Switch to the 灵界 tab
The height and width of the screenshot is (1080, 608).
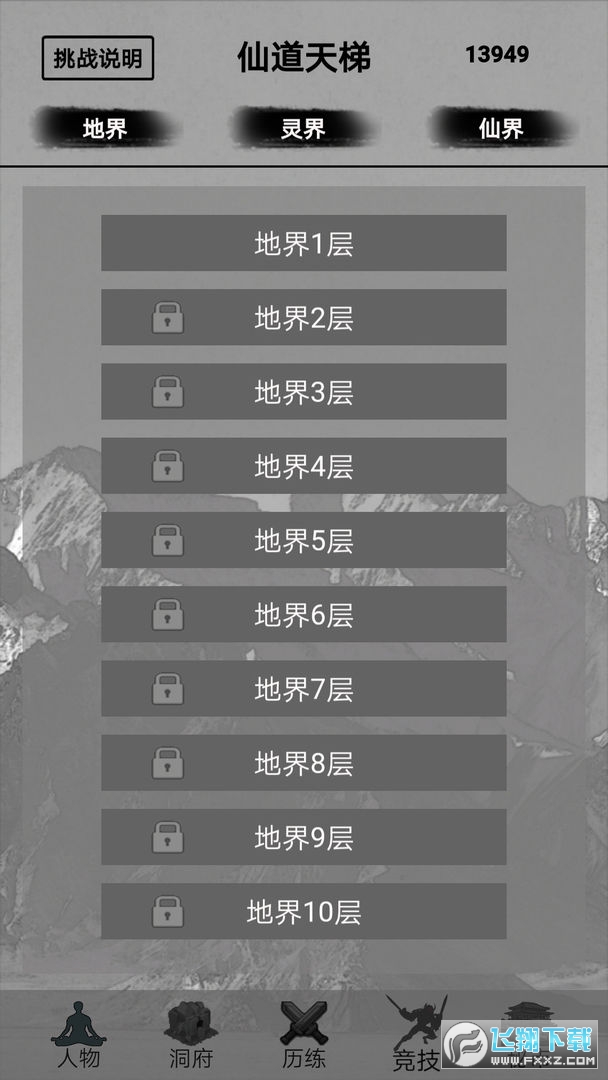(303, 128)
